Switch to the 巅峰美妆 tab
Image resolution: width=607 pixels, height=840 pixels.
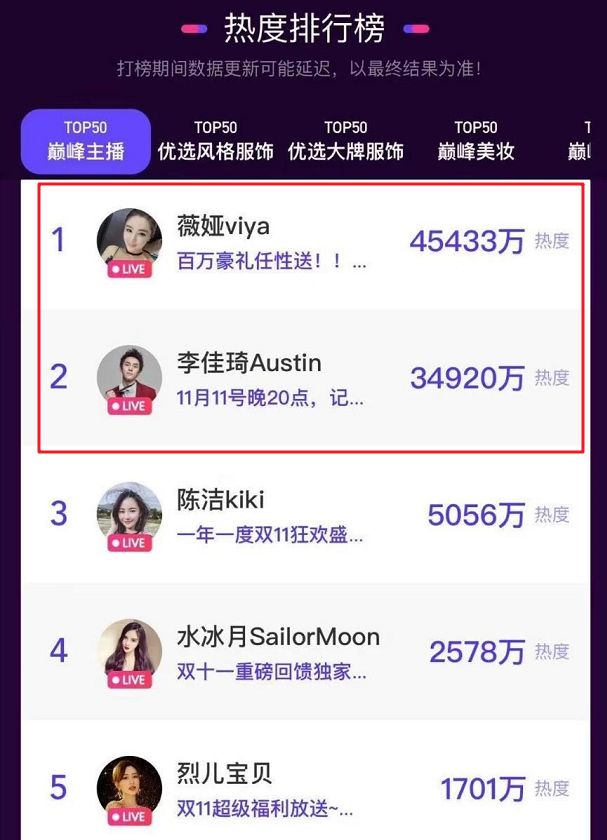click(x=475, y=141)
